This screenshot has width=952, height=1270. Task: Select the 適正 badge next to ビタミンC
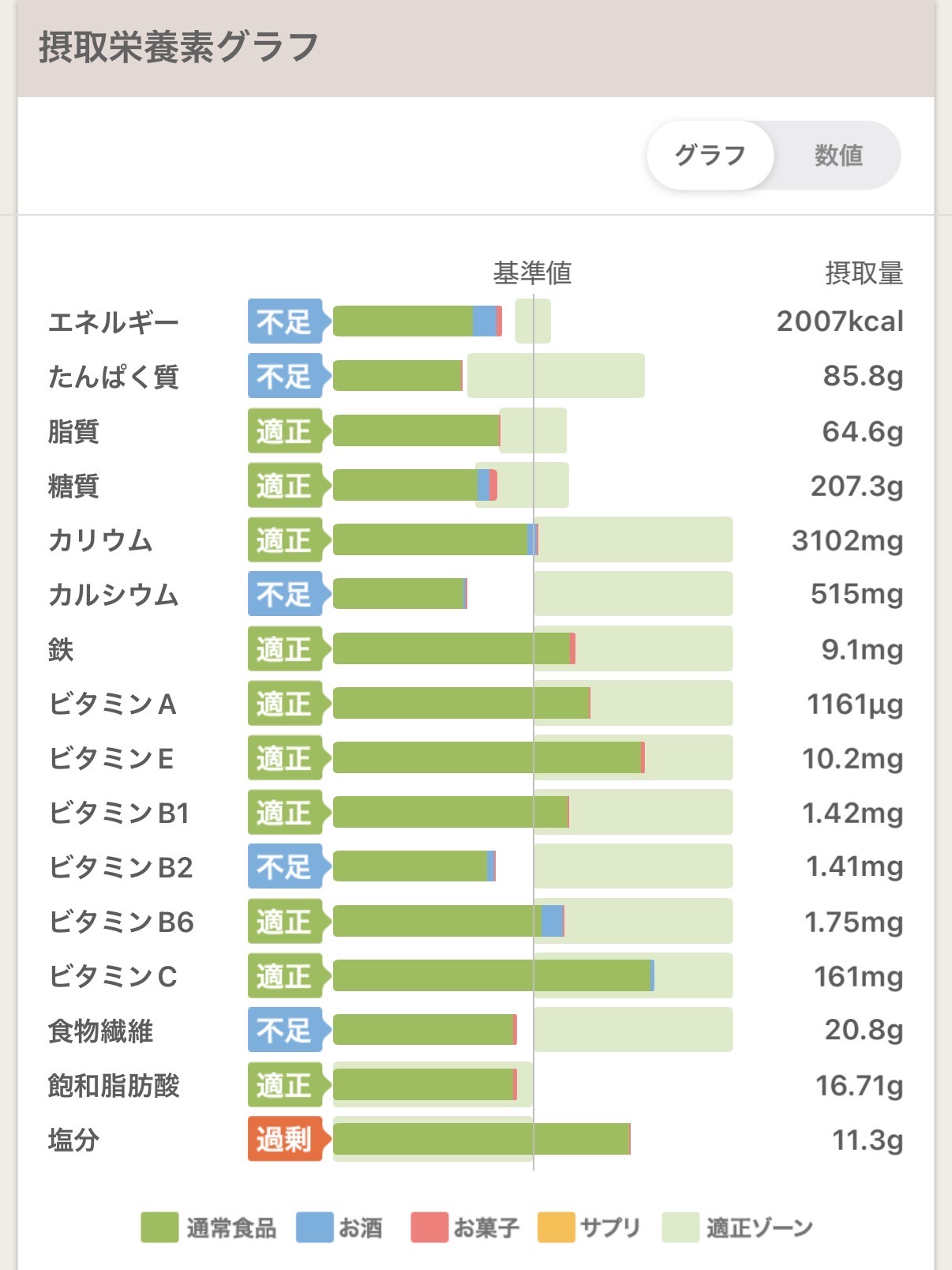pos(286,978)
